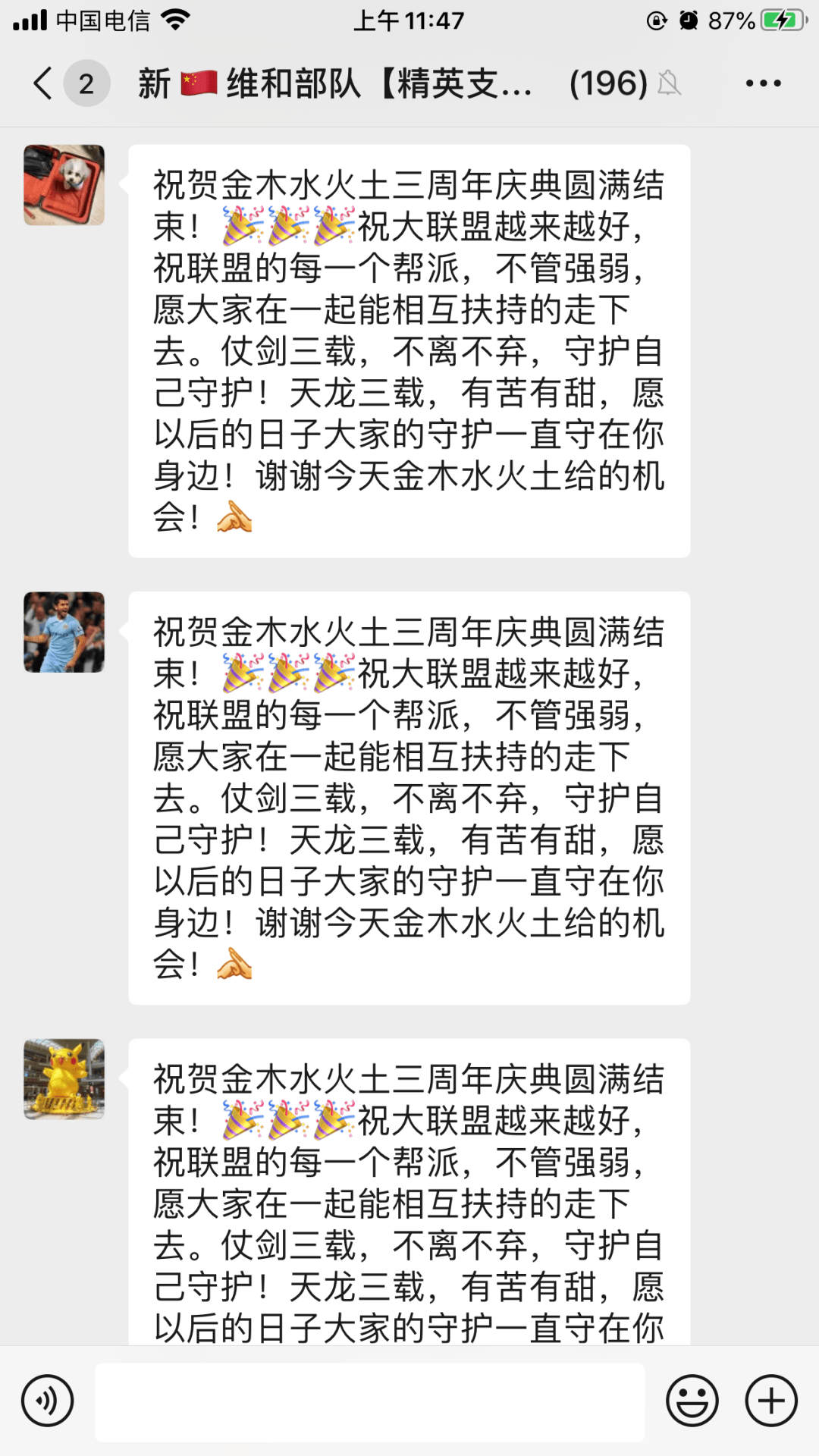Image resolution: width=819 pixels, height=1456 pixels.
Task: Open group chat details via three-dot menu
Action: tap(763, 83)
